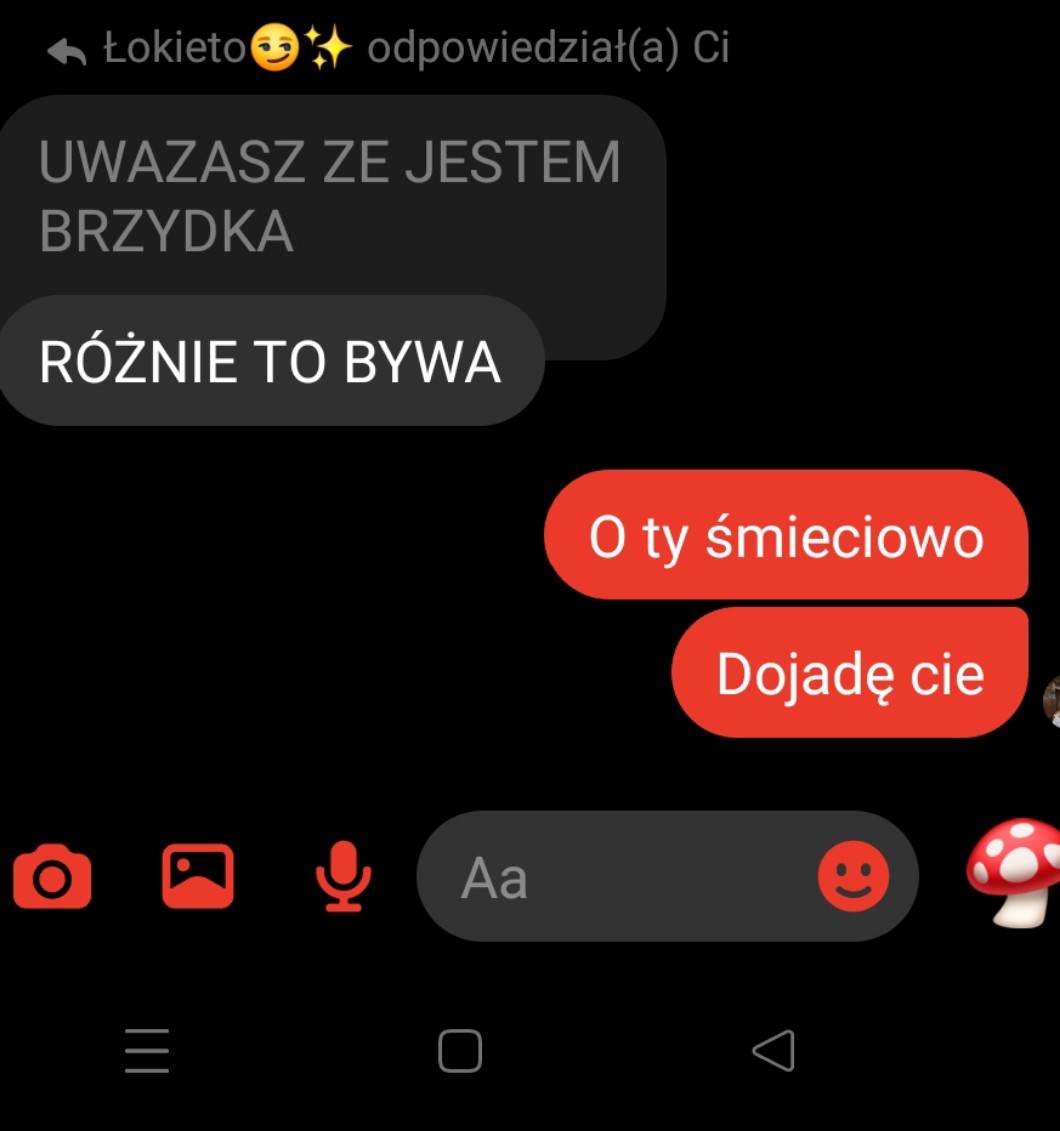Open the gallery image picker
The height and width of the screenshot is (1131, 1060).
coord(198,877)
